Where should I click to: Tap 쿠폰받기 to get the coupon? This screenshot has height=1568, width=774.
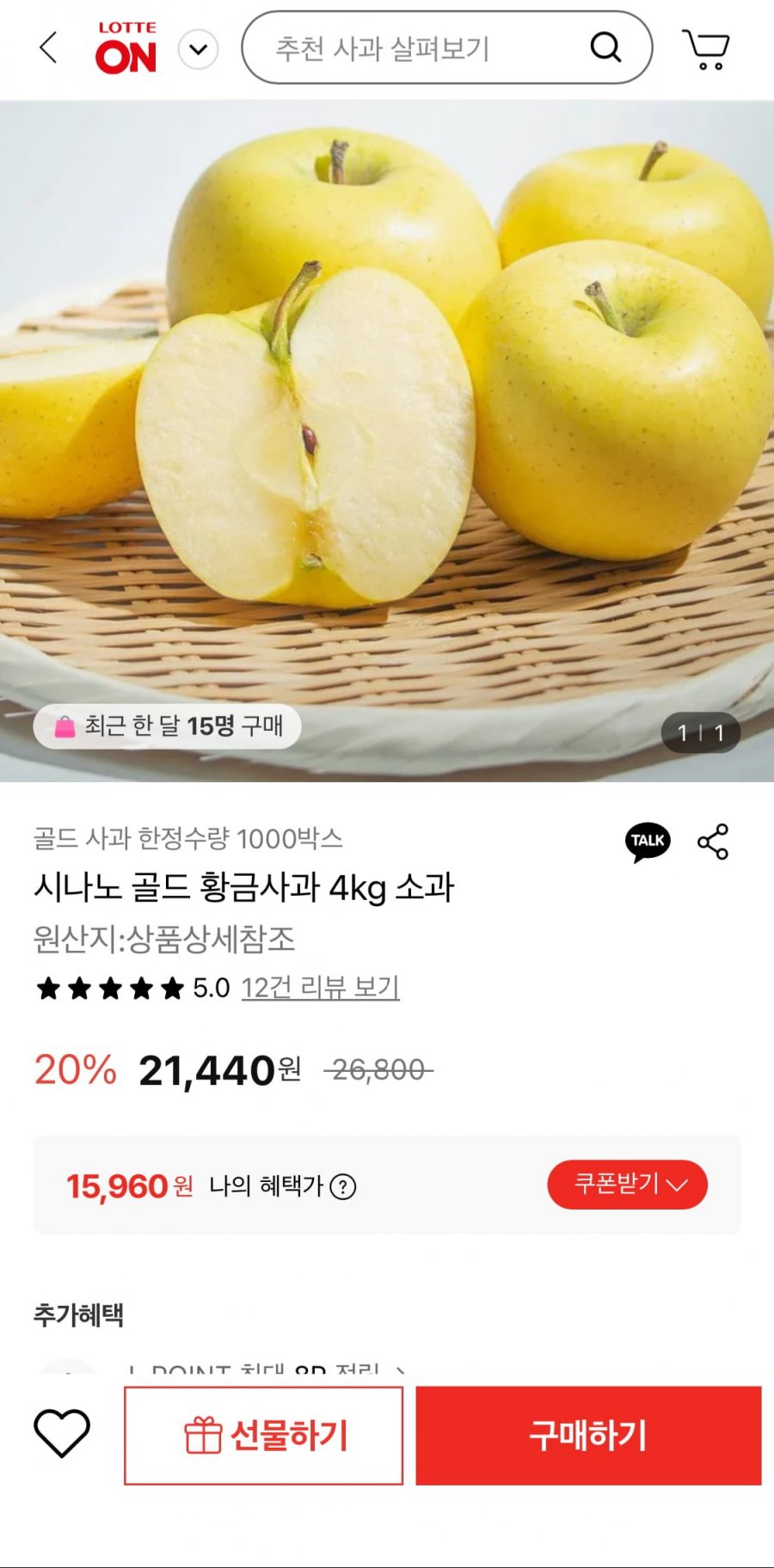[627, 1185]
